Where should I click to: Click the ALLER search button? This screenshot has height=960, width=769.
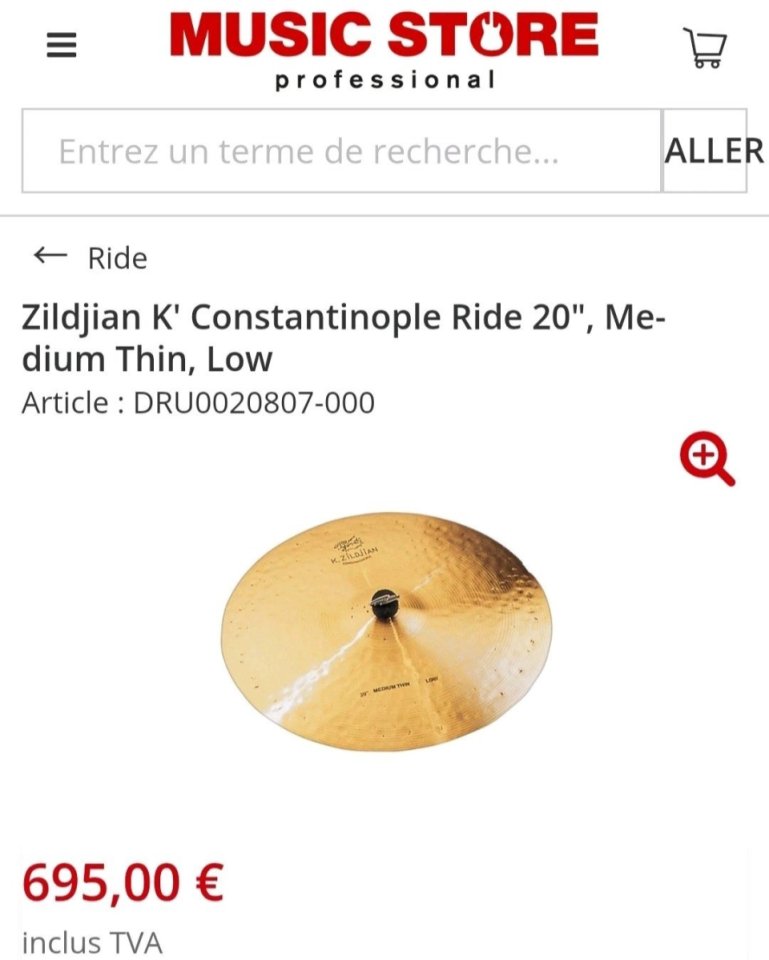click(716, 151)
